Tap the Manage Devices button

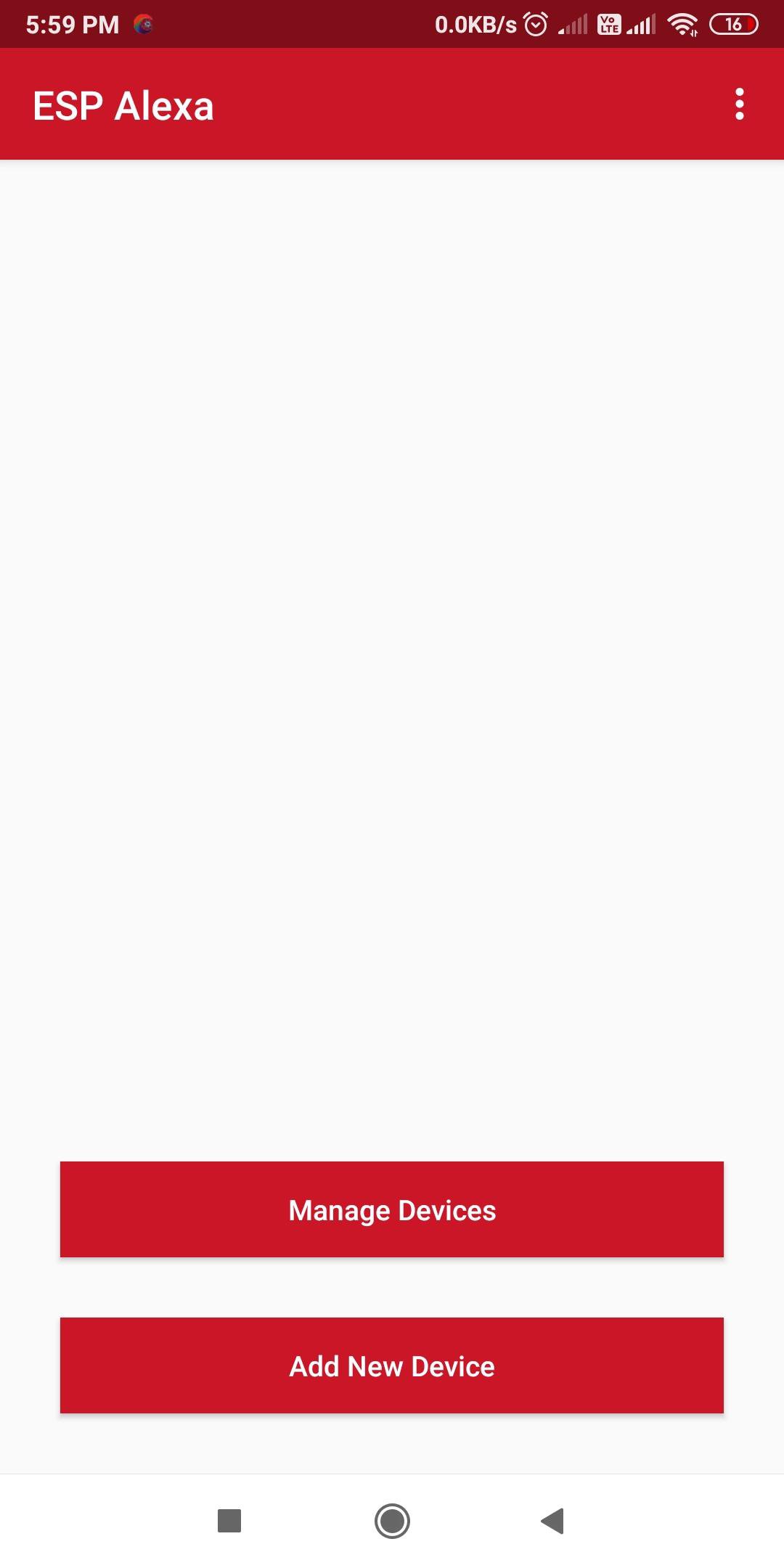[392, 1209]
